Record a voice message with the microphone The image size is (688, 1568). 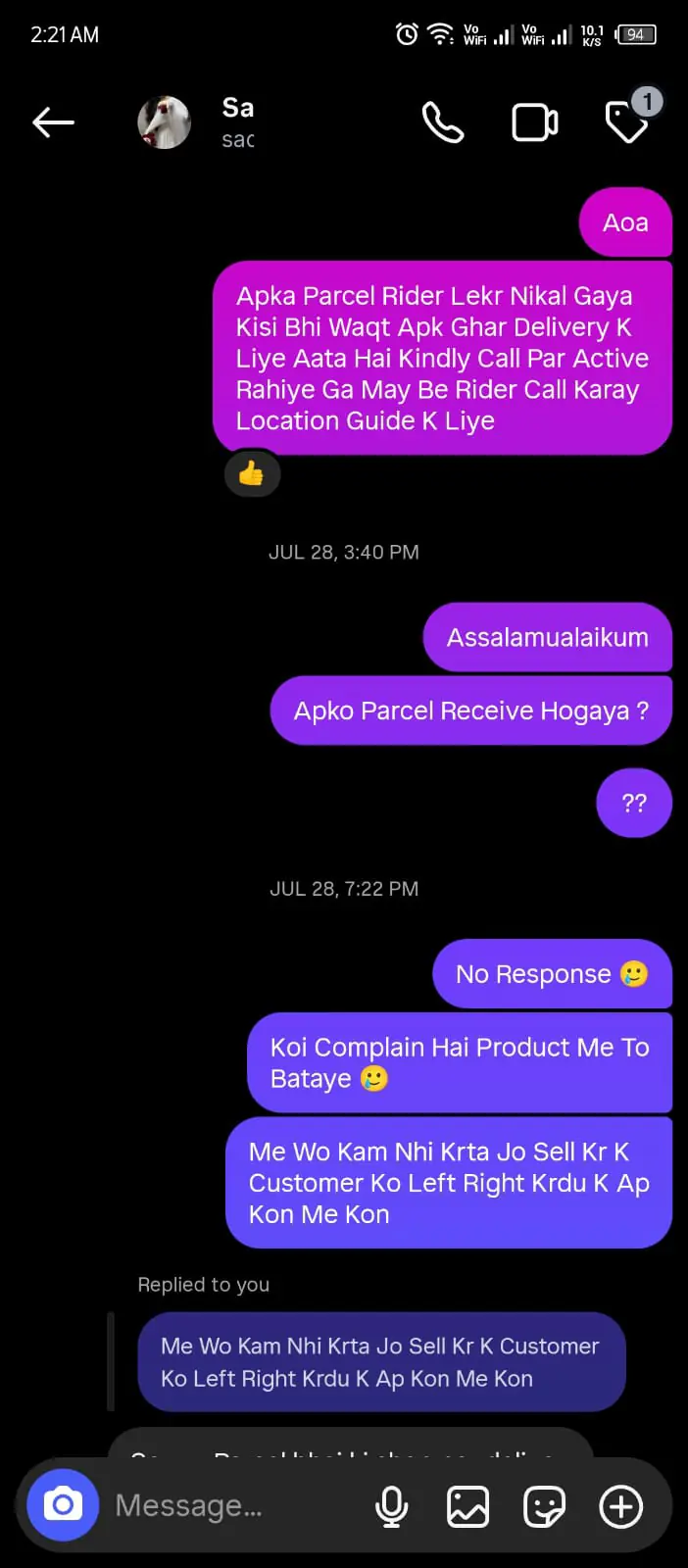392,1506
